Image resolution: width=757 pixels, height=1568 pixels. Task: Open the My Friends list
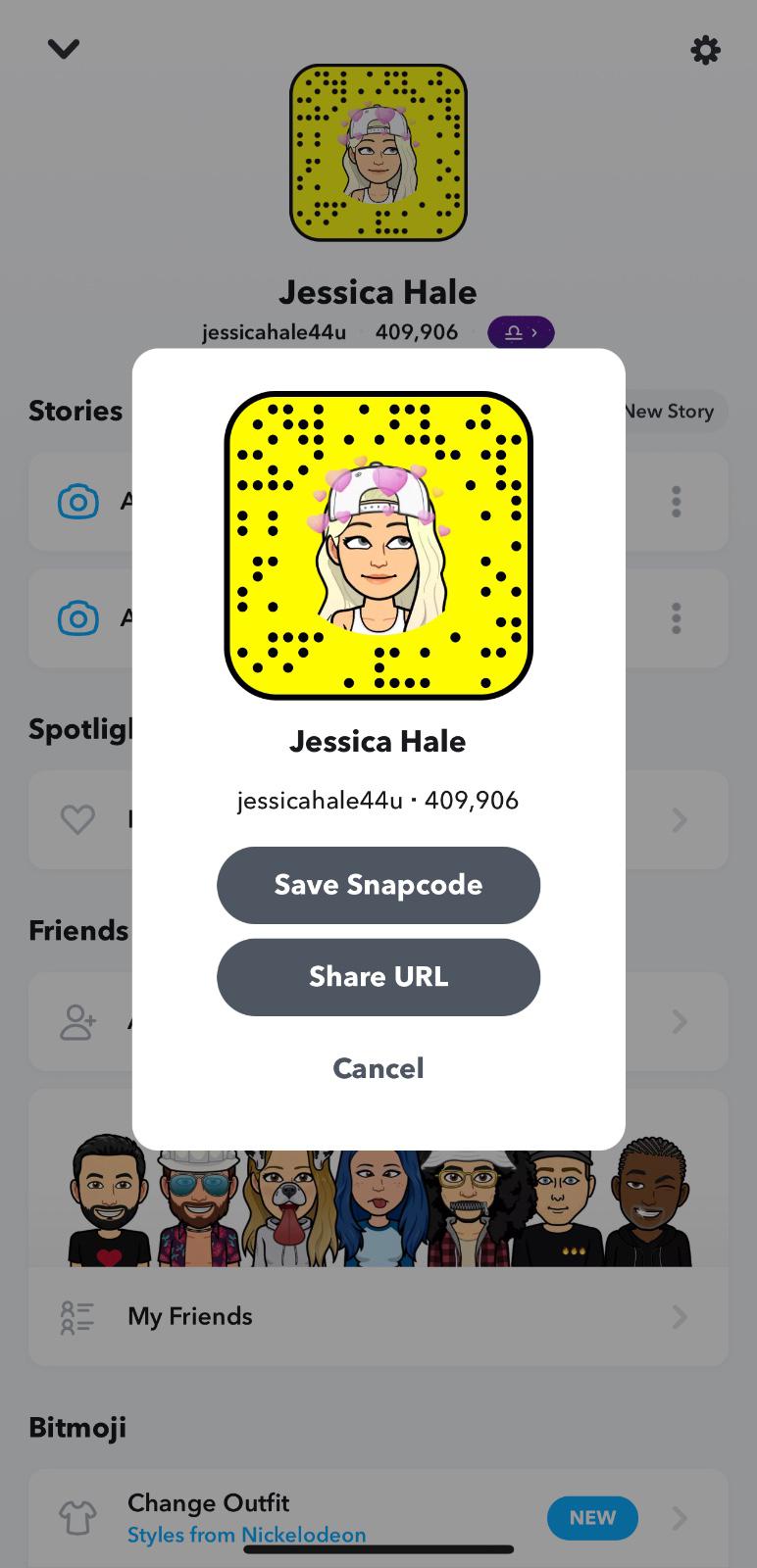point(378,1316)
